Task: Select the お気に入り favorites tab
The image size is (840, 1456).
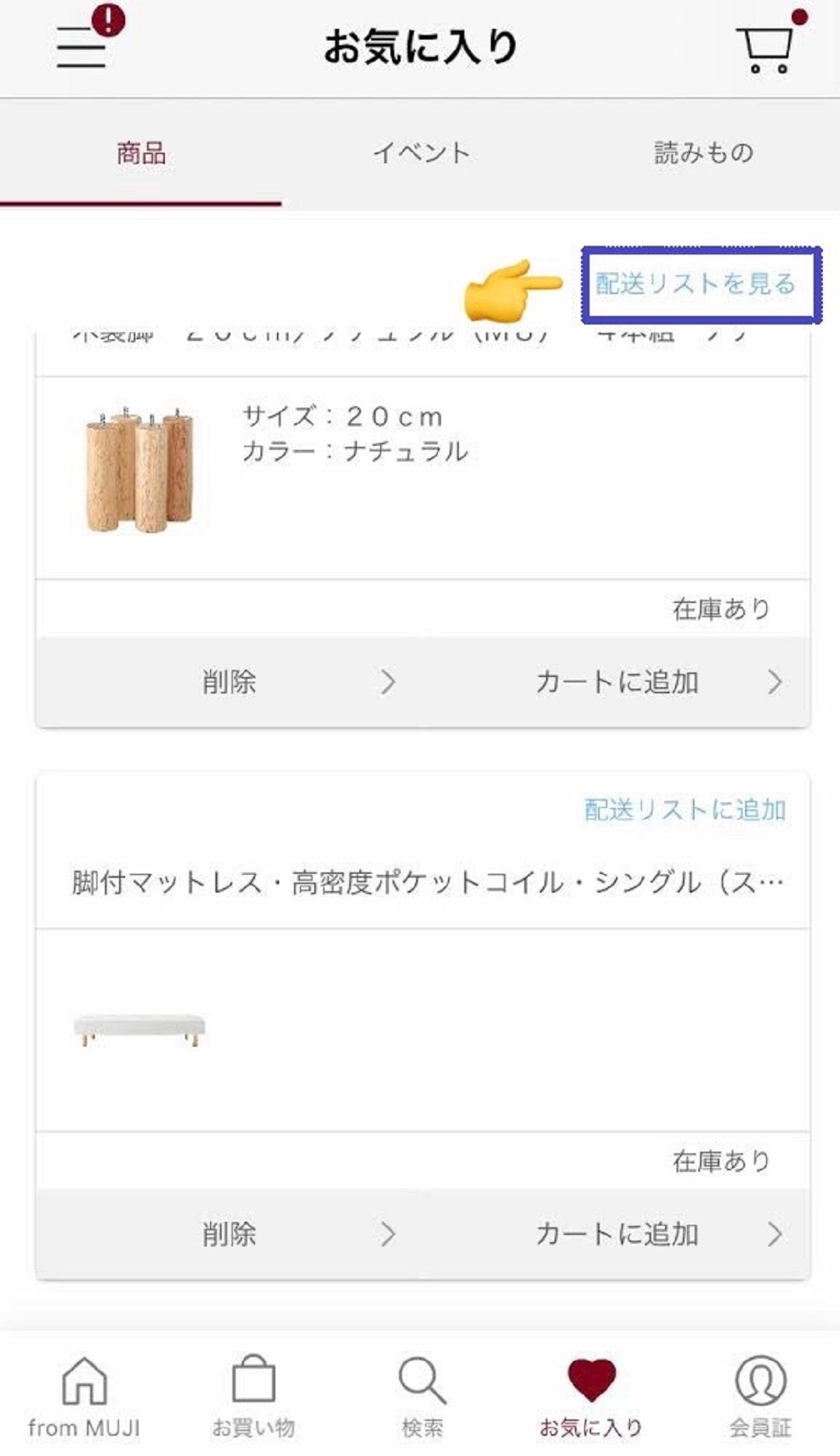Action: pos(591,1397)
